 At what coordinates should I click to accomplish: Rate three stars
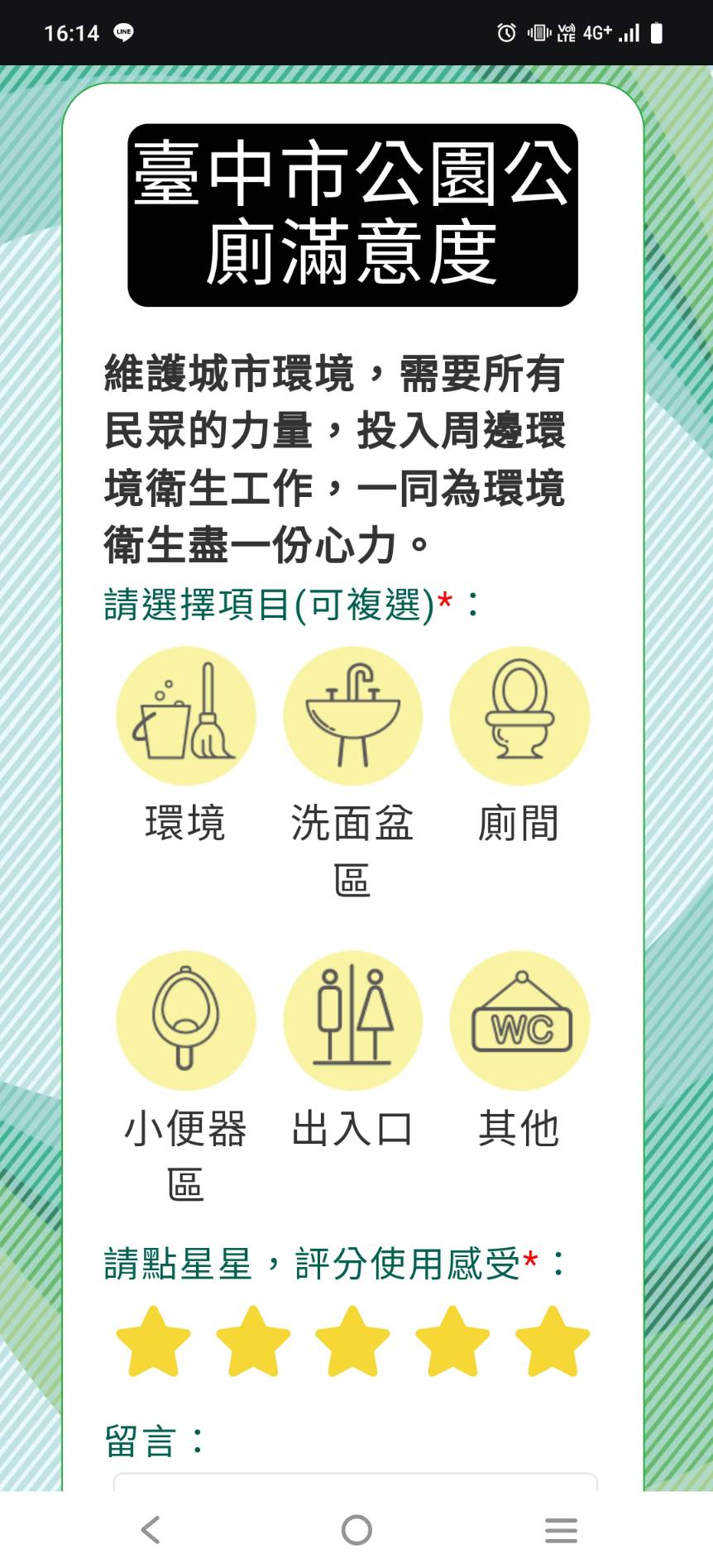click(x=352, y=1341)
